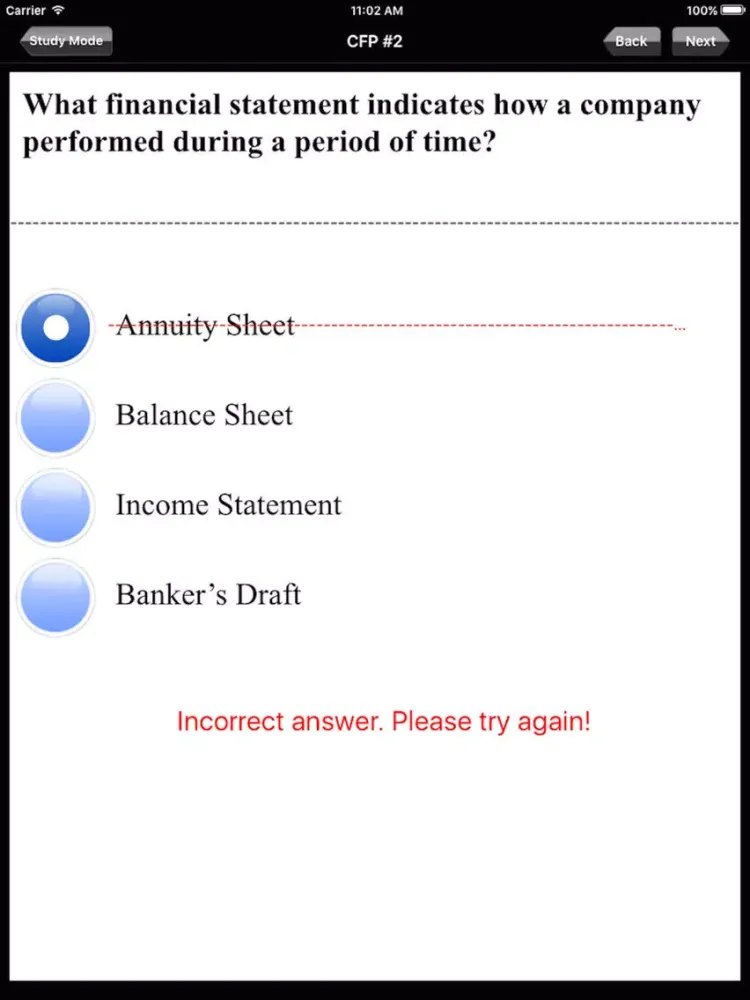Go back to the previous question
750x1000 pixels.
(x=631, y=41)
